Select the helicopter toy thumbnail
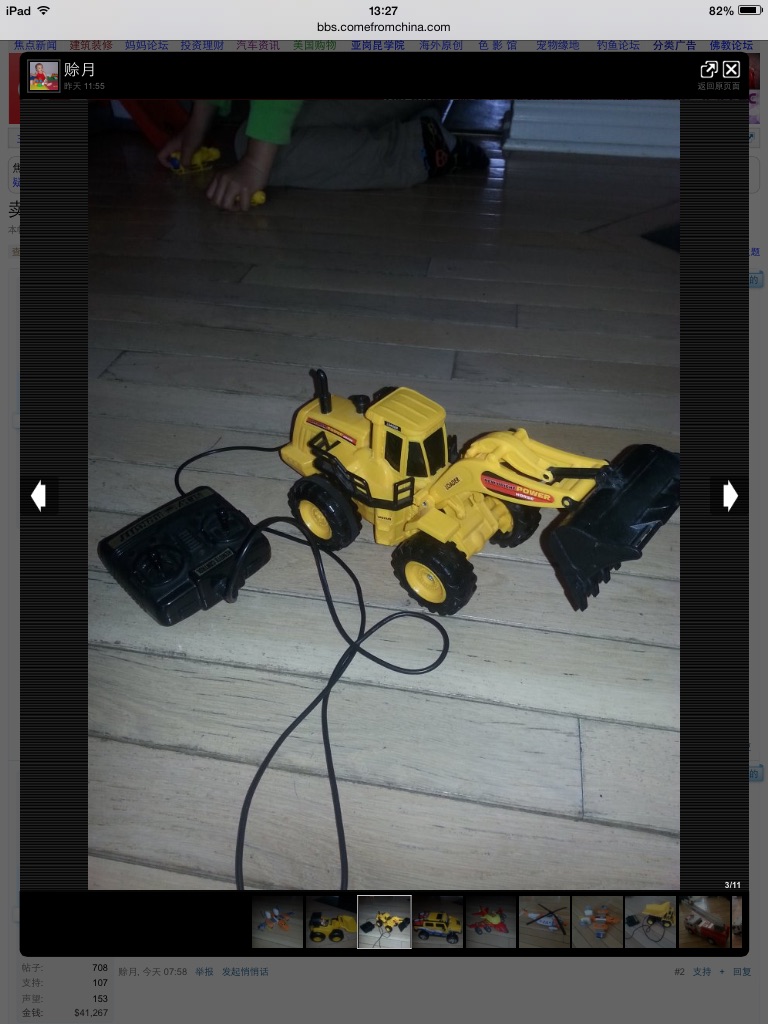This screenshot has height=1024, width=768. pos(544,921)
